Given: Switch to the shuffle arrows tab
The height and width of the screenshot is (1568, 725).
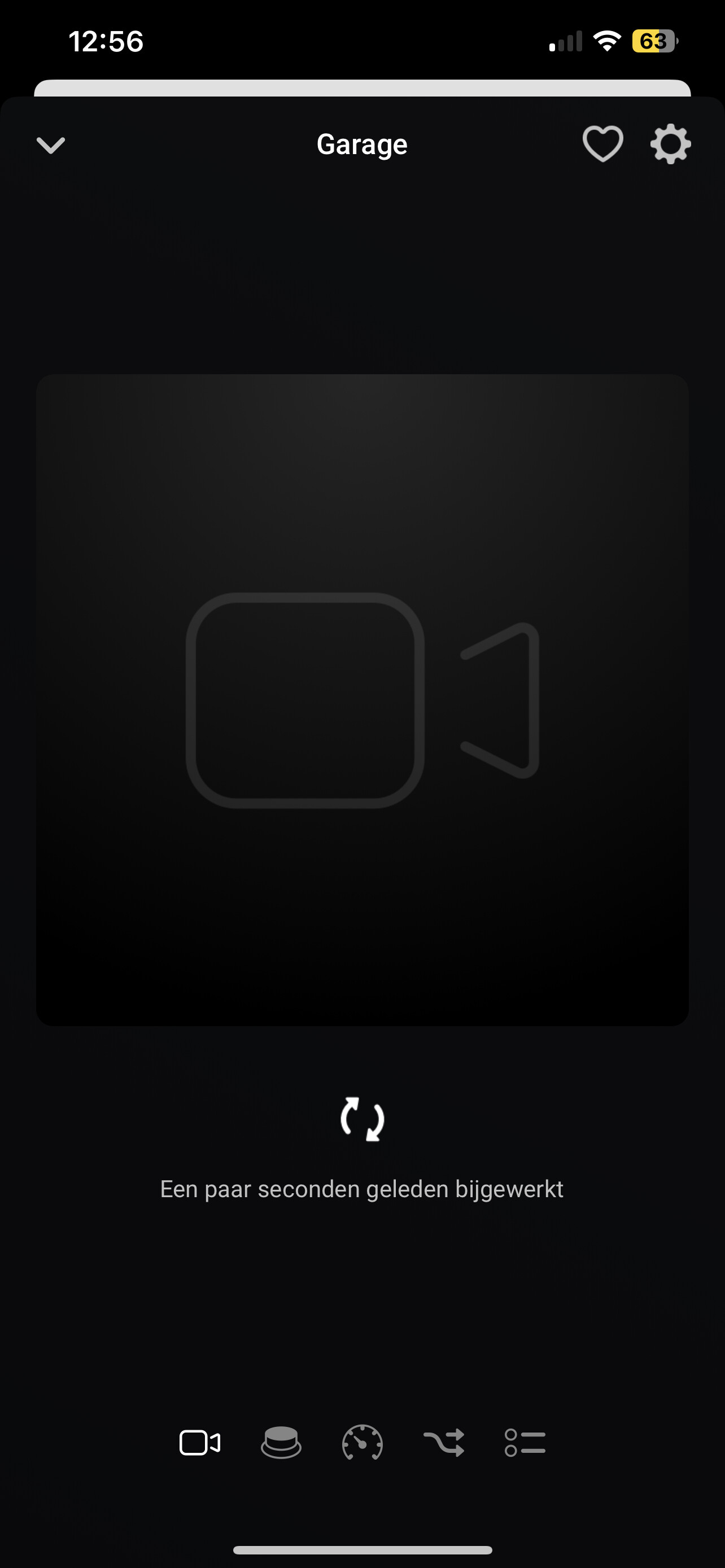Looking at the screenshot, I should point(444,1443).
